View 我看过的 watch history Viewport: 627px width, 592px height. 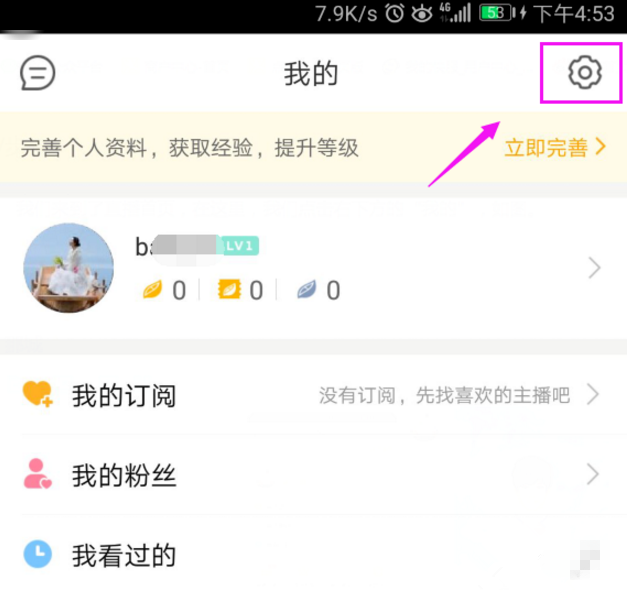tap(313, 555)
